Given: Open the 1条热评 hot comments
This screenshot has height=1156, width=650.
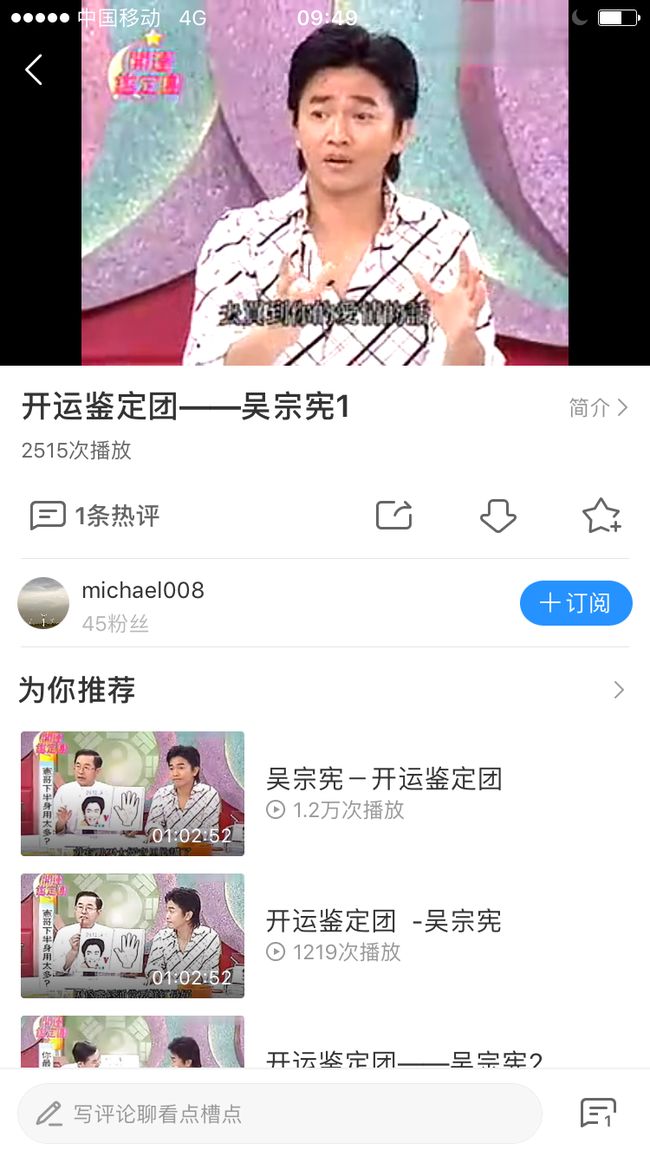Looking at the screenshot, I should click(94, 515).
